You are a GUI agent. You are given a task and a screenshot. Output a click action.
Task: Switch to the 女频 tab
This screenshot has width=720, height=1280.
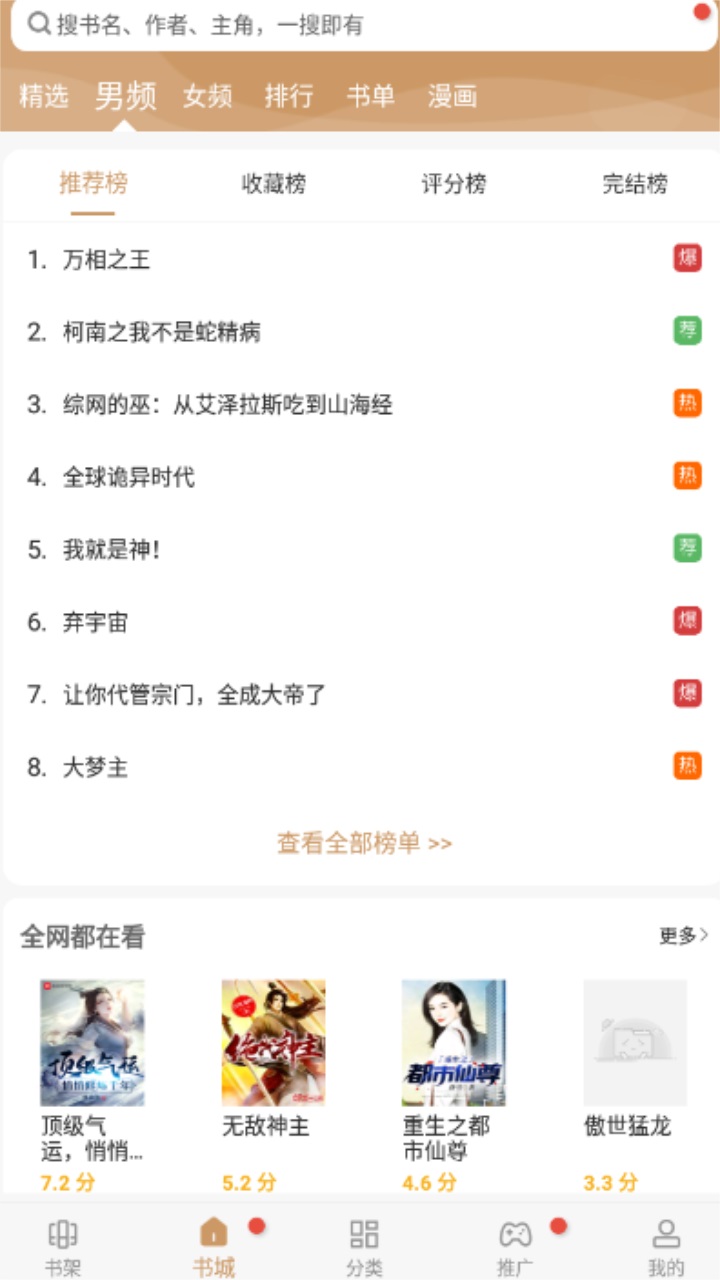(208, 96)
